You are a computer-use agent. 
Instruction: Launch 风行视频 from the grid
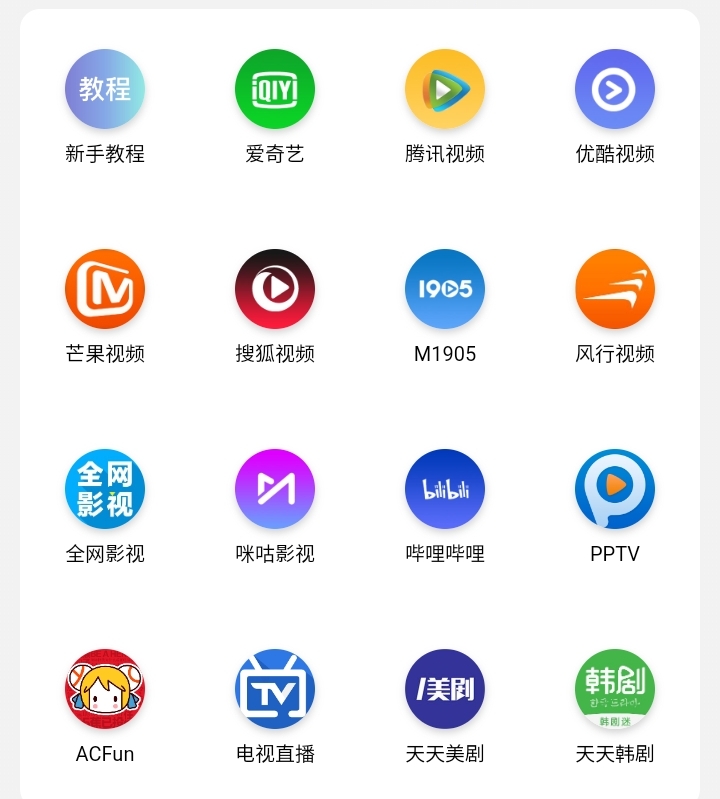(x=615, y=289)
